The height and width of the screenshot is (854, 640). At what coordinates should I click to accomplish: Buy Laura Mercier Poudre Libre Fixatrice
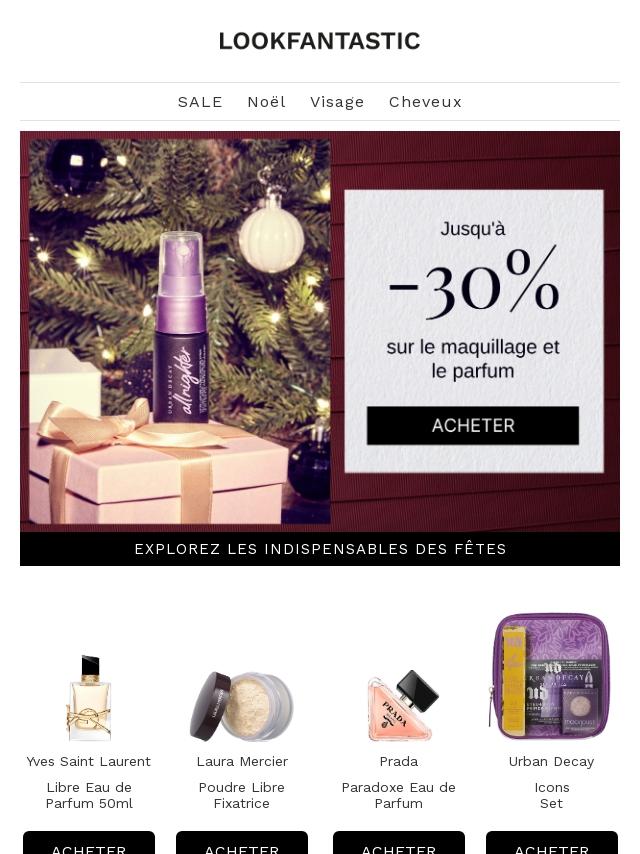pyautogui.click(x=242, y=843)
